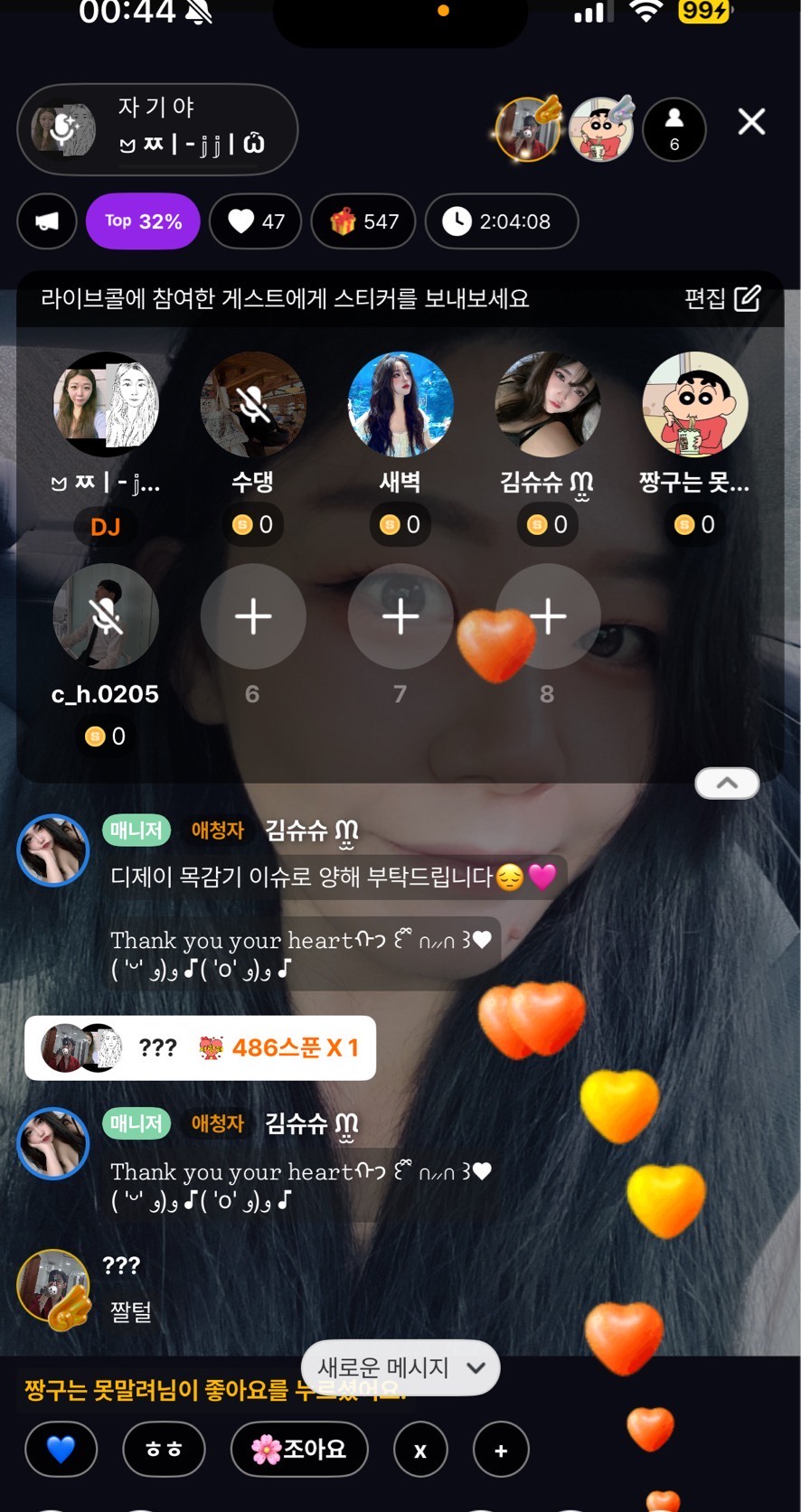
Task: Jump to 새로운 메시지 new messages
Action: coord(400,1367)
